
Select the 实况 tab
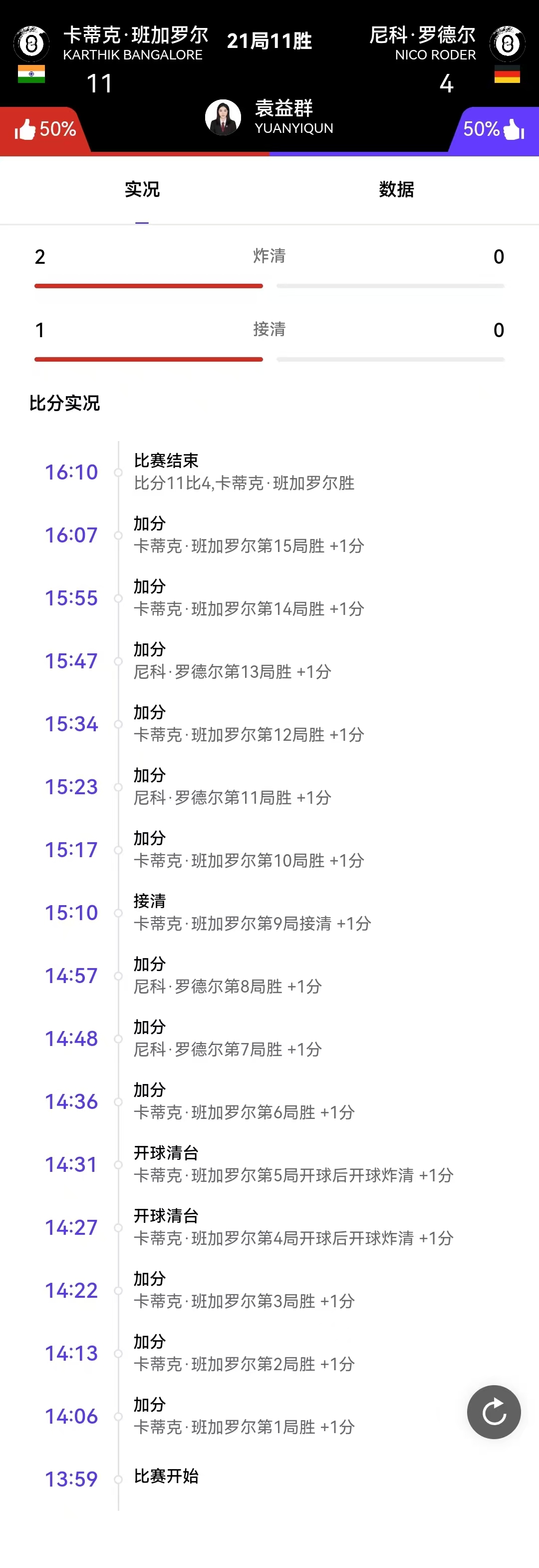point(142,189)
